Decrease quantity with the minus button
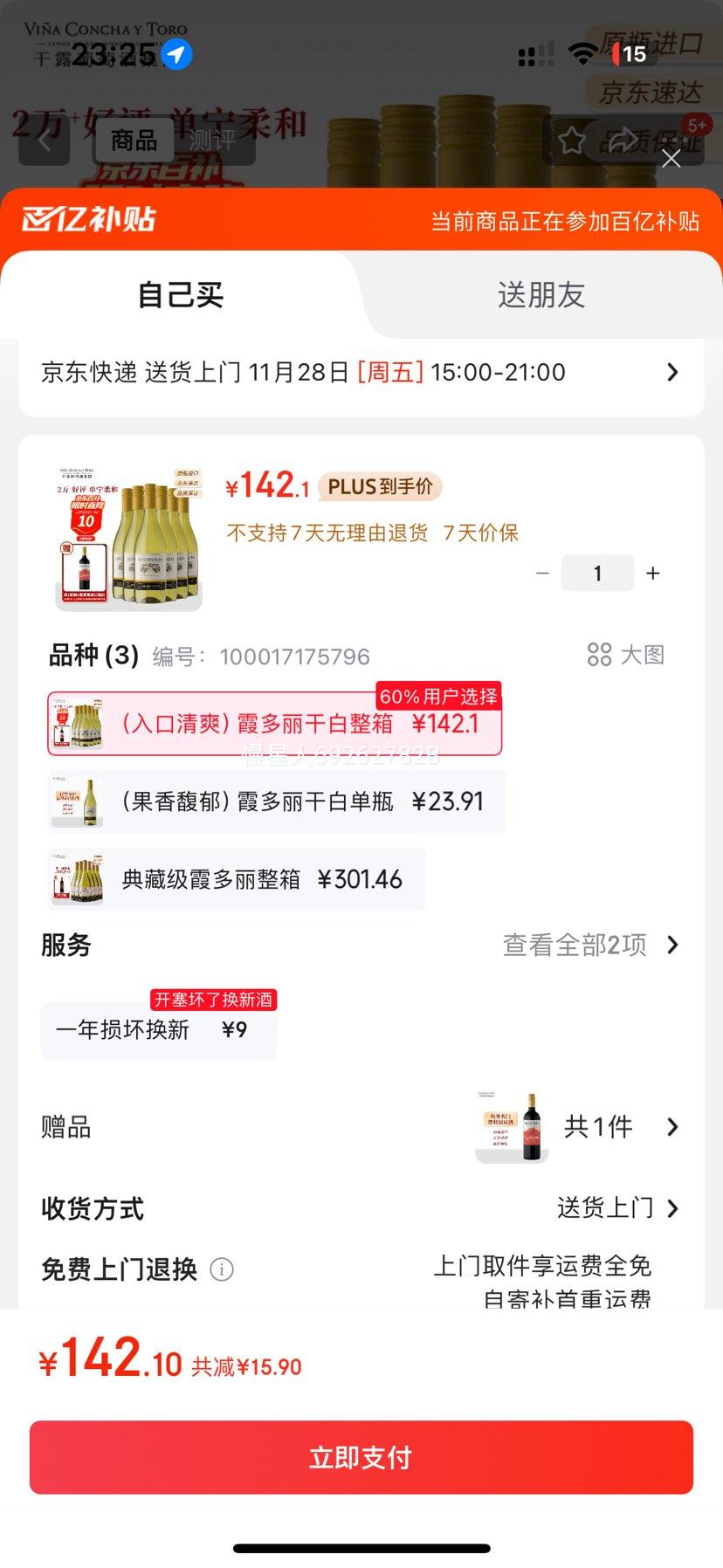 tap(542, 574)
